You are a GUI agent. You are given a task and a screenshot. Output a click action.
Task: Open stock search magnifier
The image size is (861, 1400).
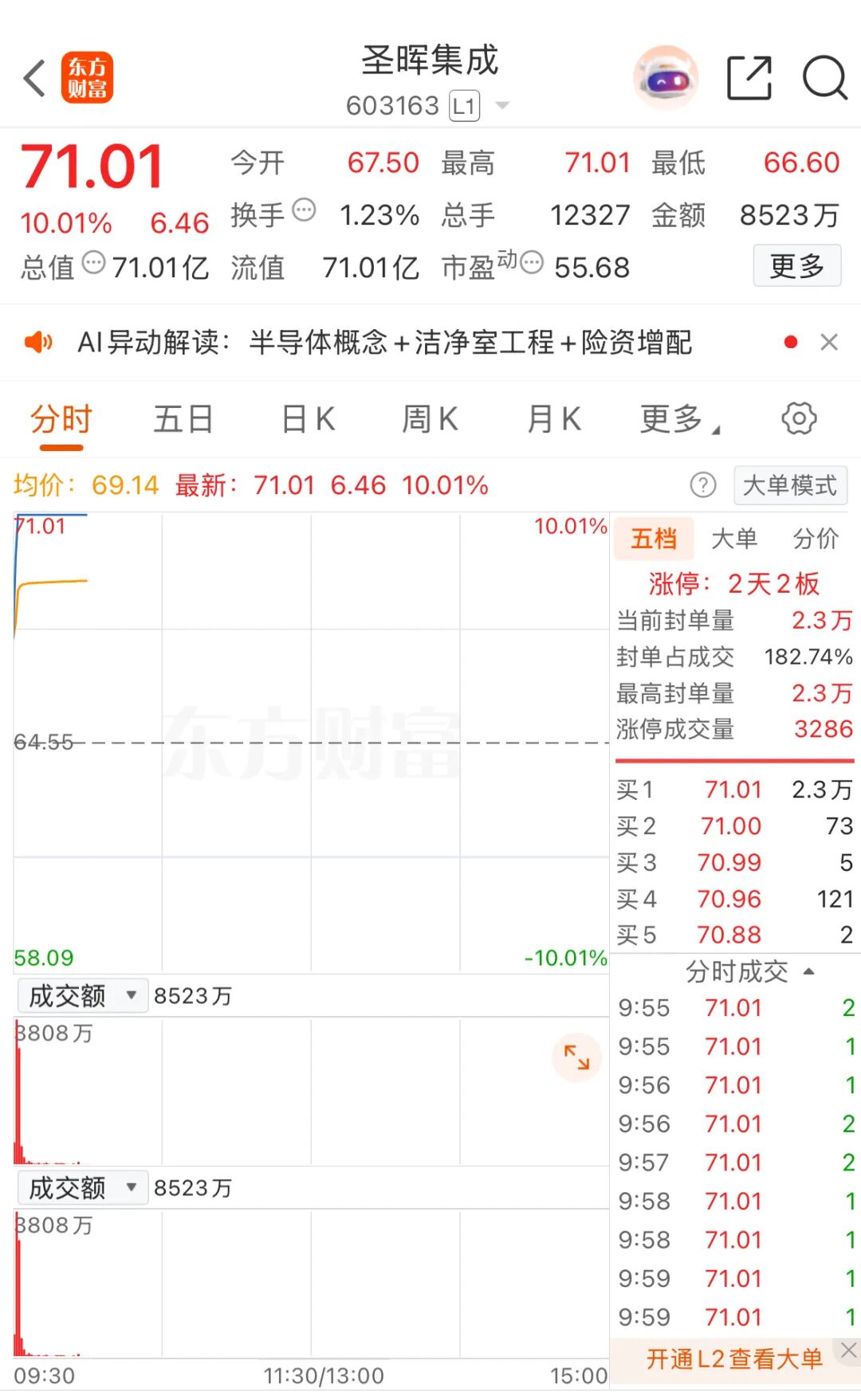pos(824,78)
